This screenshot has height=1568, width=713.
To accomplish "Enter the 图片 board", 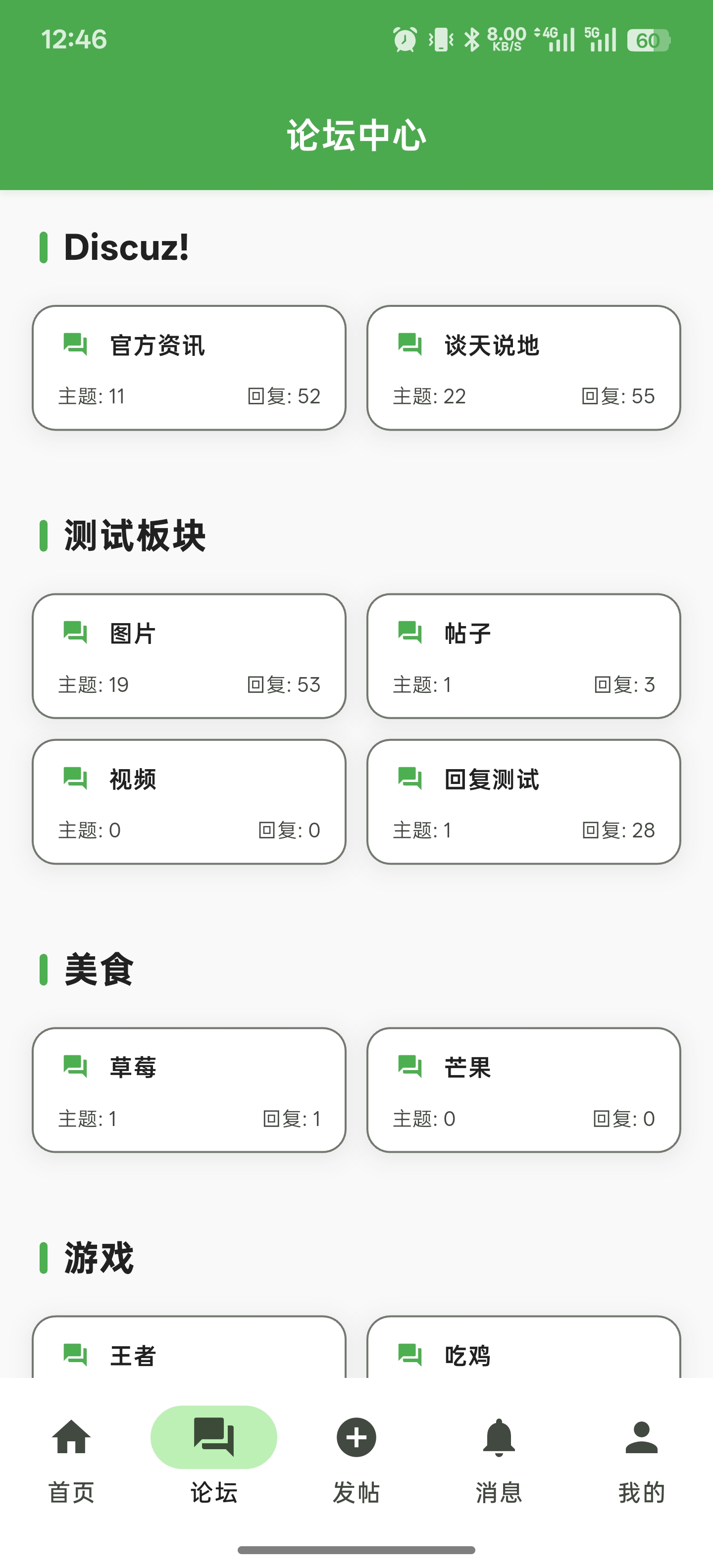I will pyautogui.click(x=189, y=656).
